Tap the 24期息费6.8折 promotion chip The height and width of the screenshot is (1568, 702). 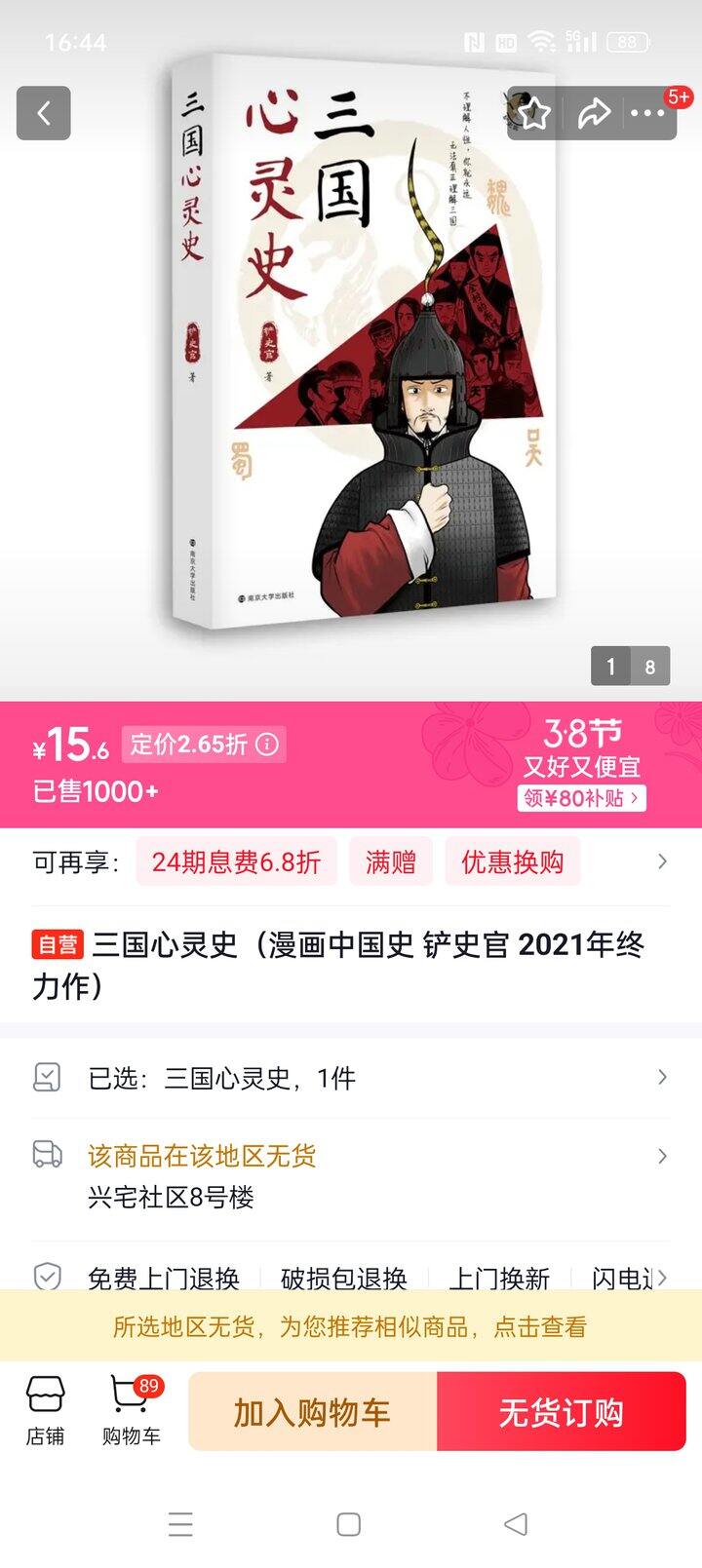pyautogui.click(x=236, y=861)
